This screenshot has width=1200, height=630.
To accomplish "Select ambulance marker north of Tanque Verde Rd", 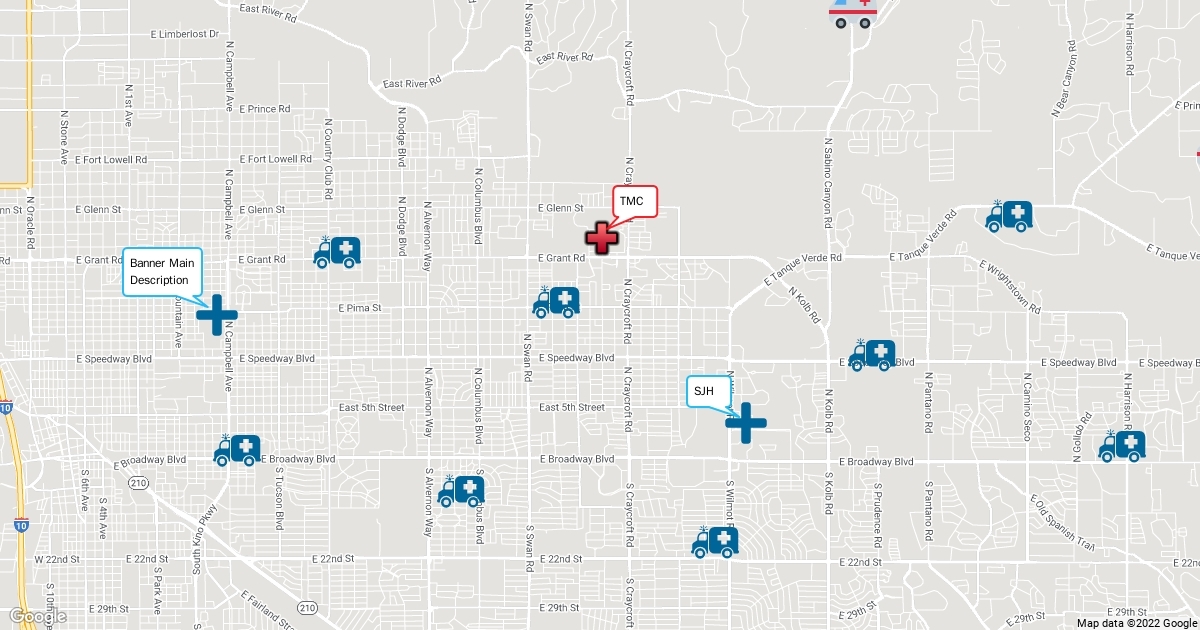I will (1009, 217).
